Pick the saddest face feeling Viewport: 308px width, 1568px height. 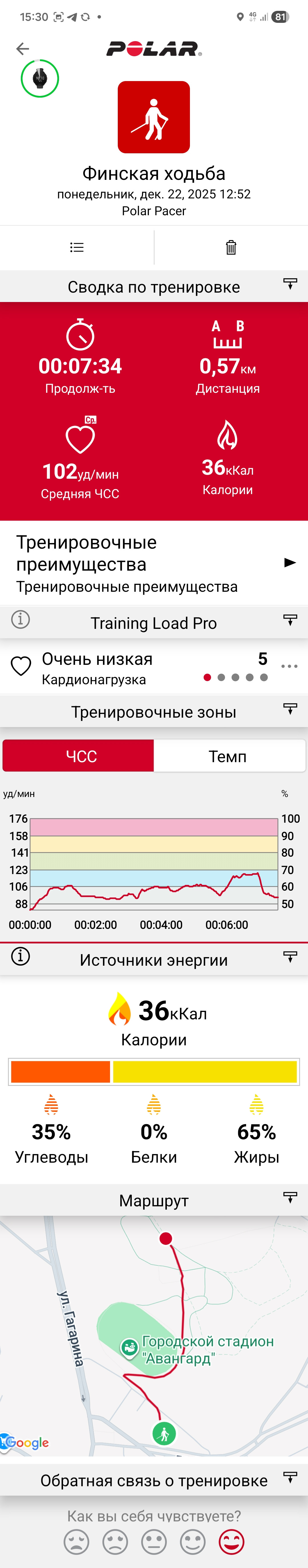click(x=77, y=1542)
